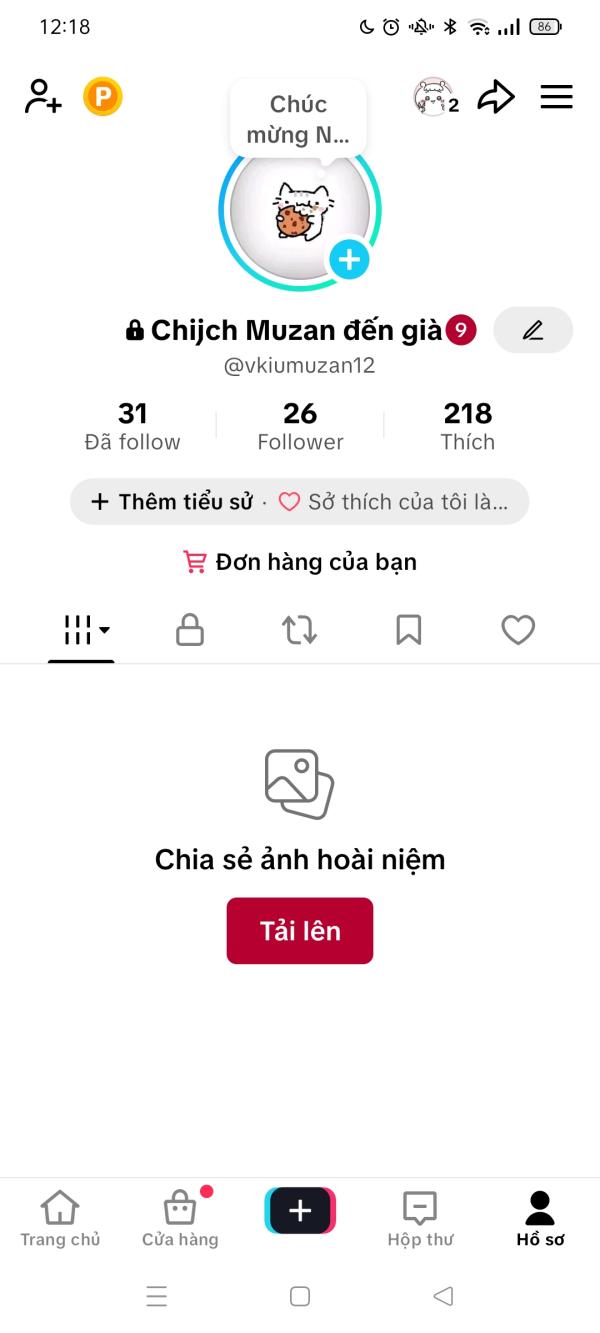The width and height of the screenshot is (600, 1333).
Task: View the Follower list
Action: click(300, 426)
